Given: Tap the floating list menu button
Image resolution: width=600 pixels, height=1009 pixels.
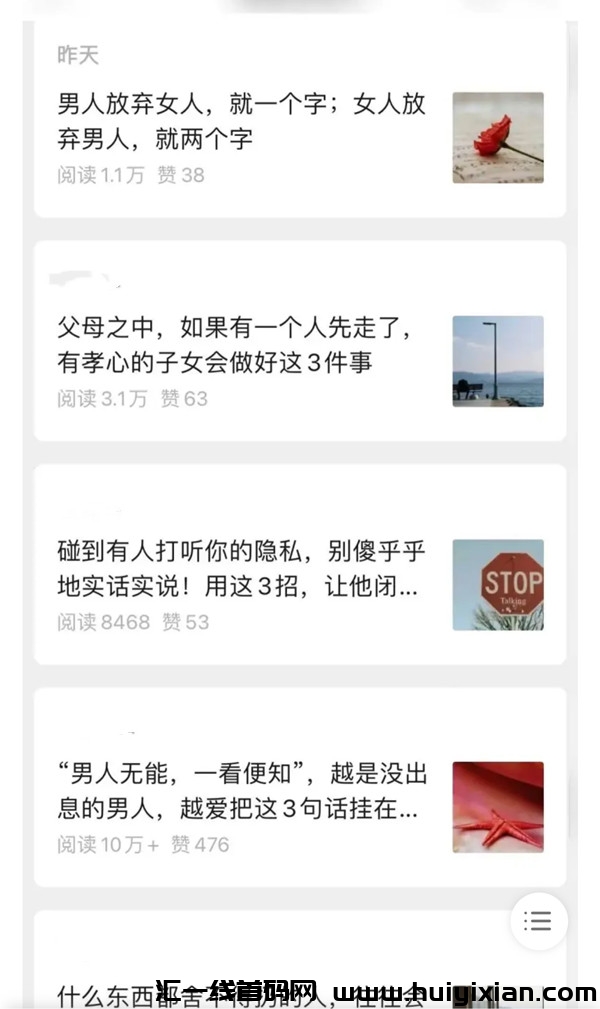Looking at the screenshot, I should click(538, 921).
